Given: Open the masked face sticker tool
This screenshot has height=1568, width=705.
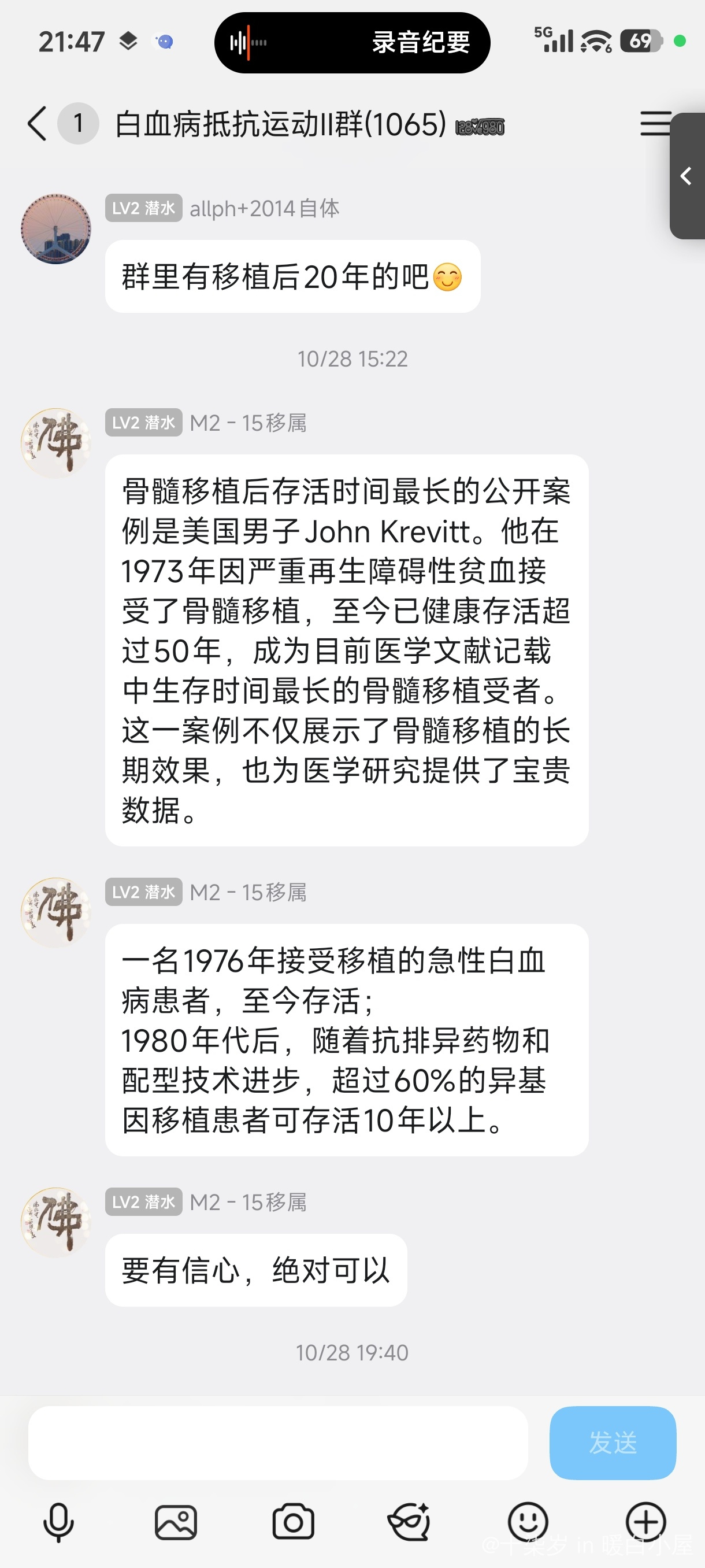Looking at the screenshot, I should tap(410, 1522).
